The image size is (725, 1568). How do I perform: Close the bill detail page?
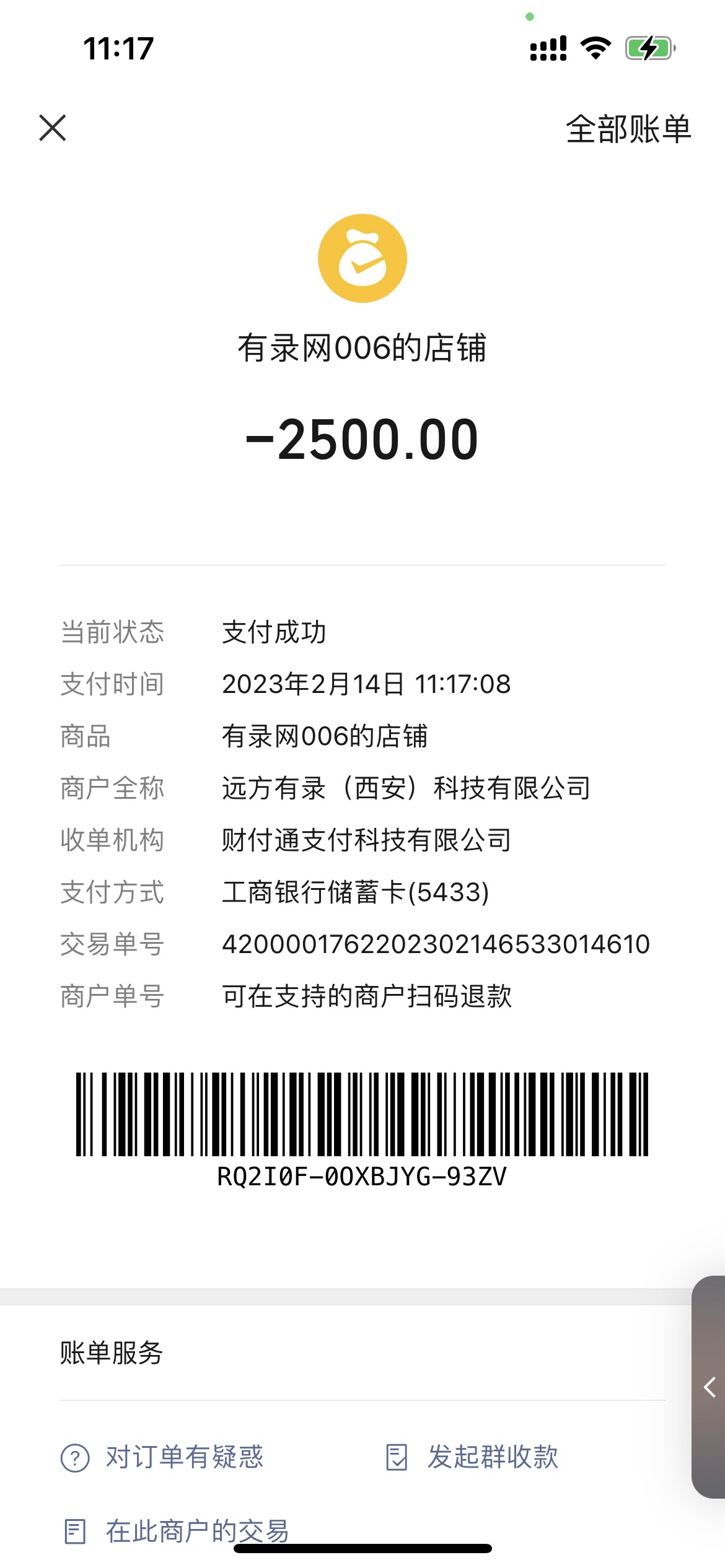pyautogui.click(x=53, y=128)
